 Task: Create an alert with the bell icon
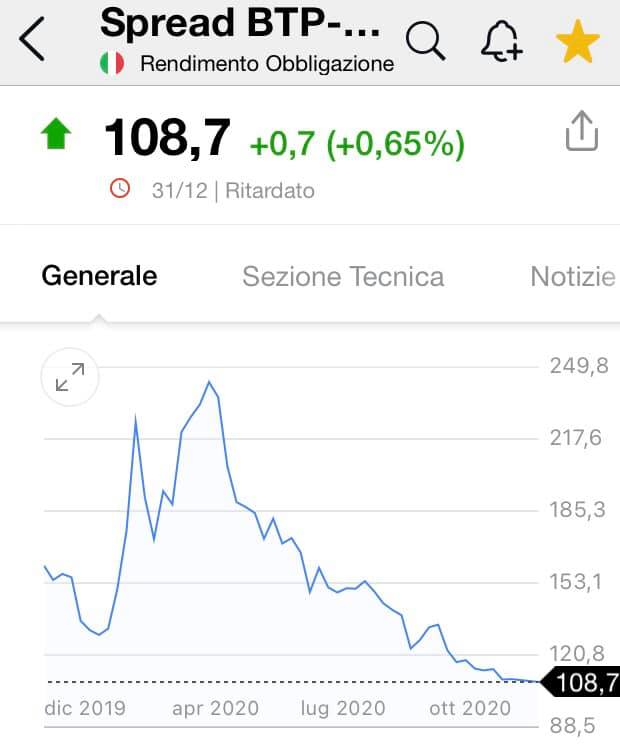[501, 41]
